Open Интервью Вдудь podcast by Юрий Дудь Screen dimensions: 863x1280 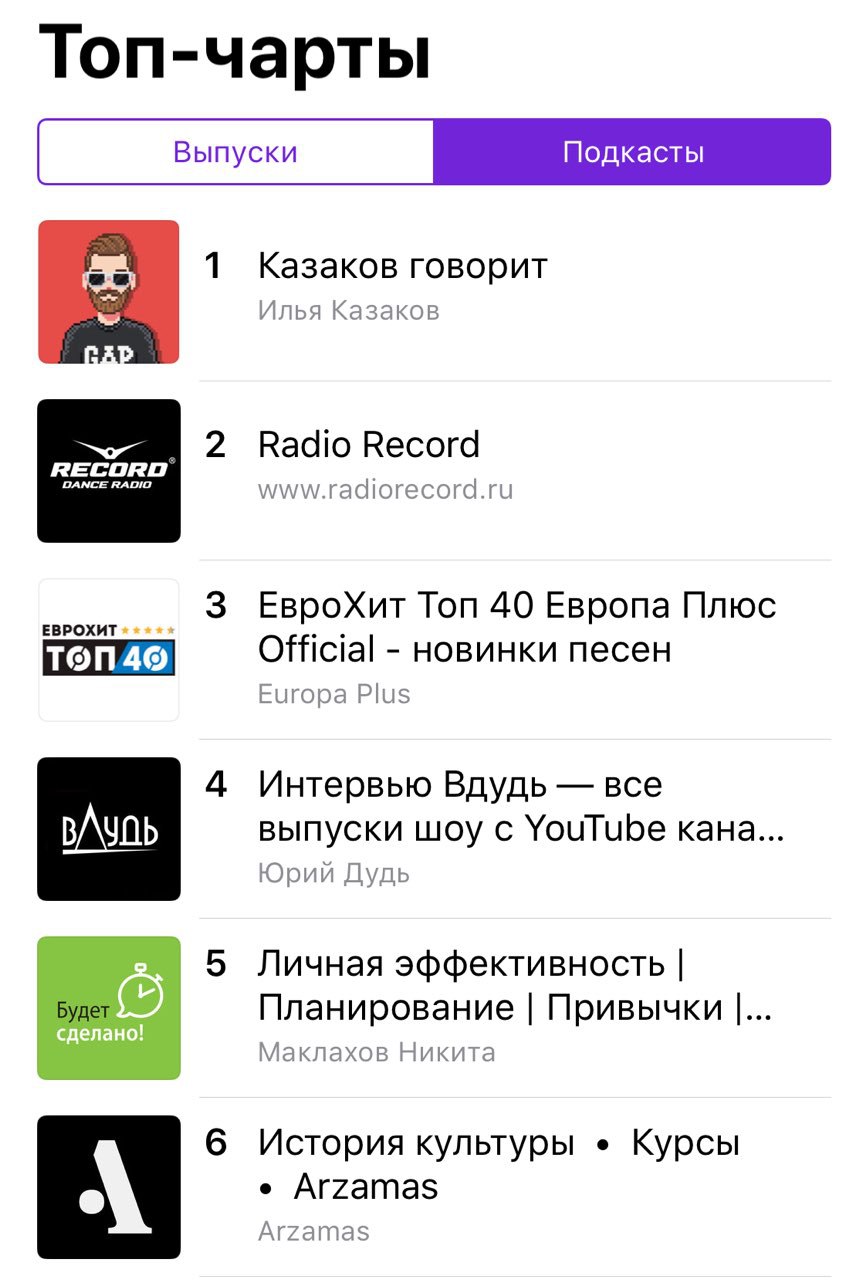coord(520,807)
